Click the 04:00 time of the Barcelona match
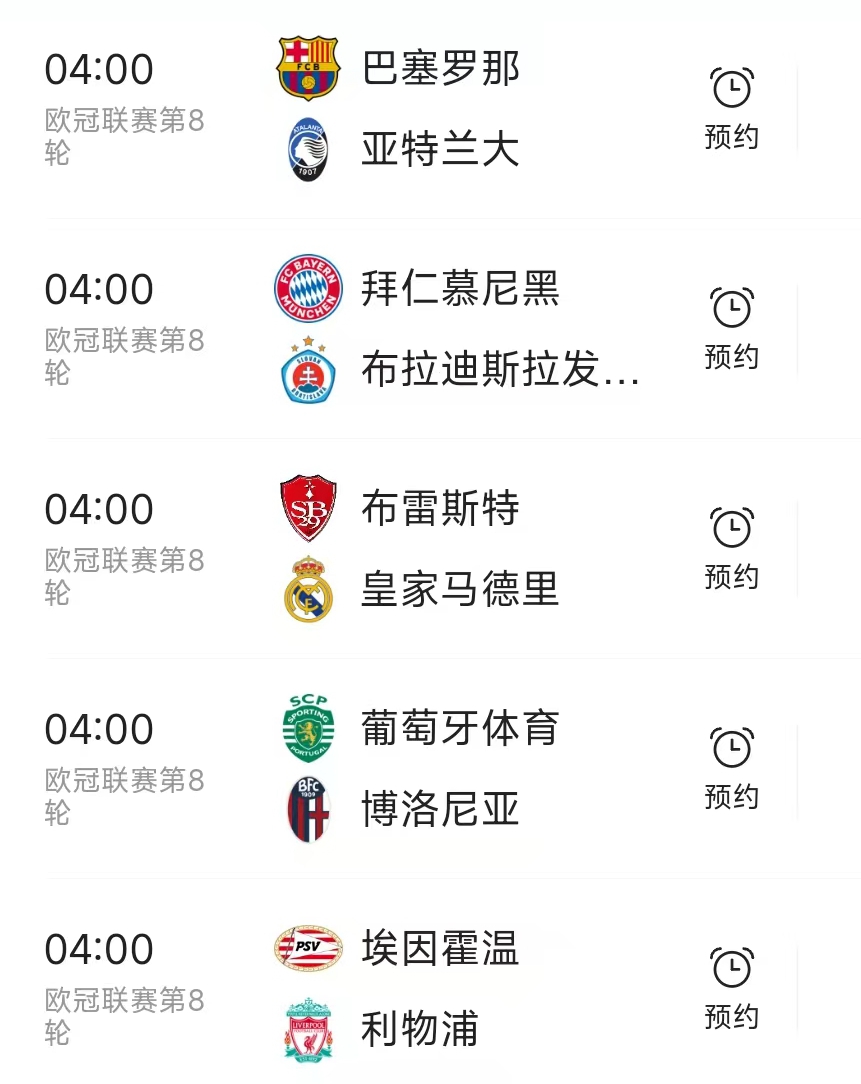 point(99,68)
